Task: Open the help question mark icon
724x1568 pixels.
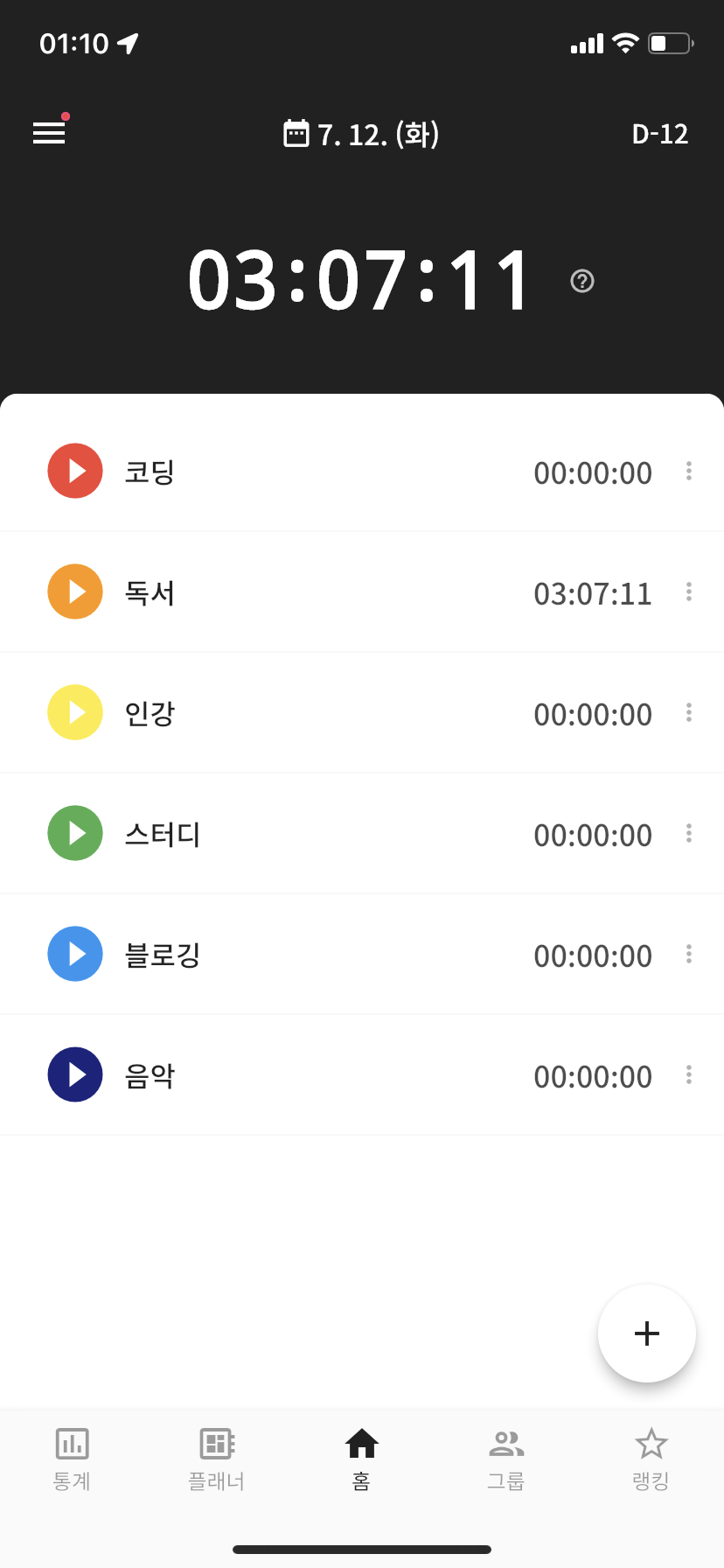Action: (x=582, y=281)
